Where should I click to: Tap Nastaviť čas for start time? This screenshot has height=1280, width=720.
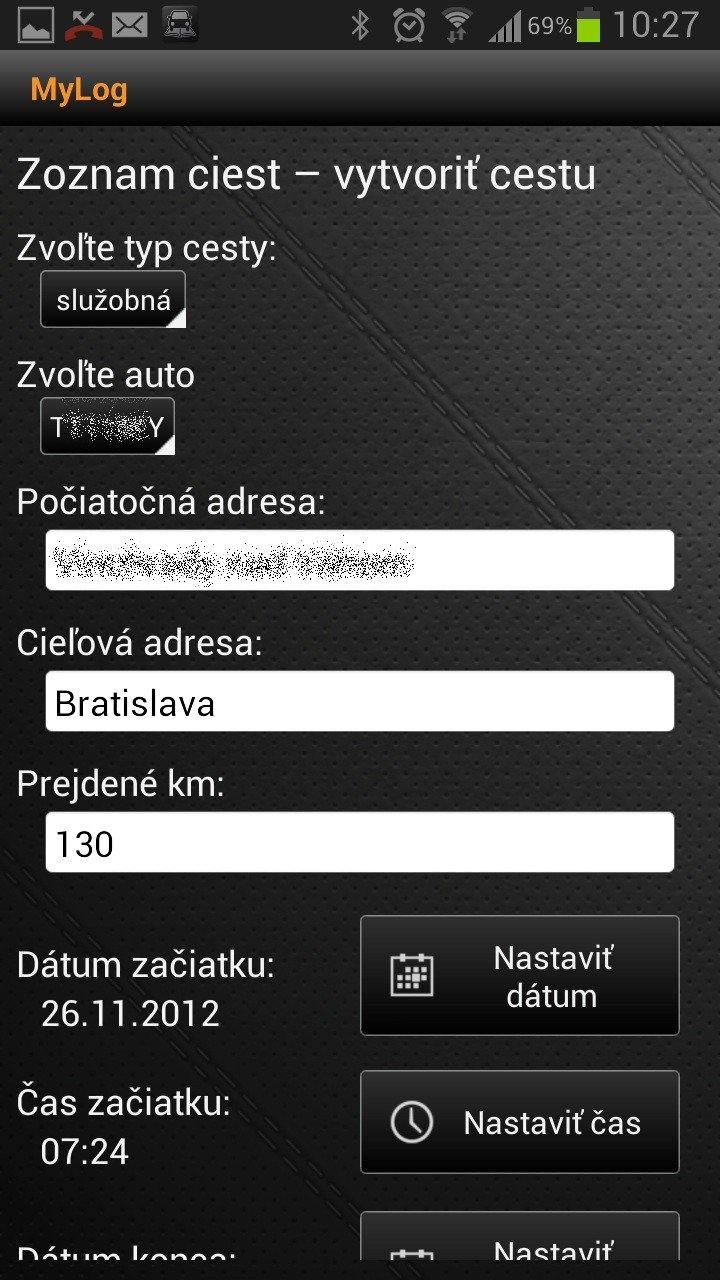[519, 1122]
